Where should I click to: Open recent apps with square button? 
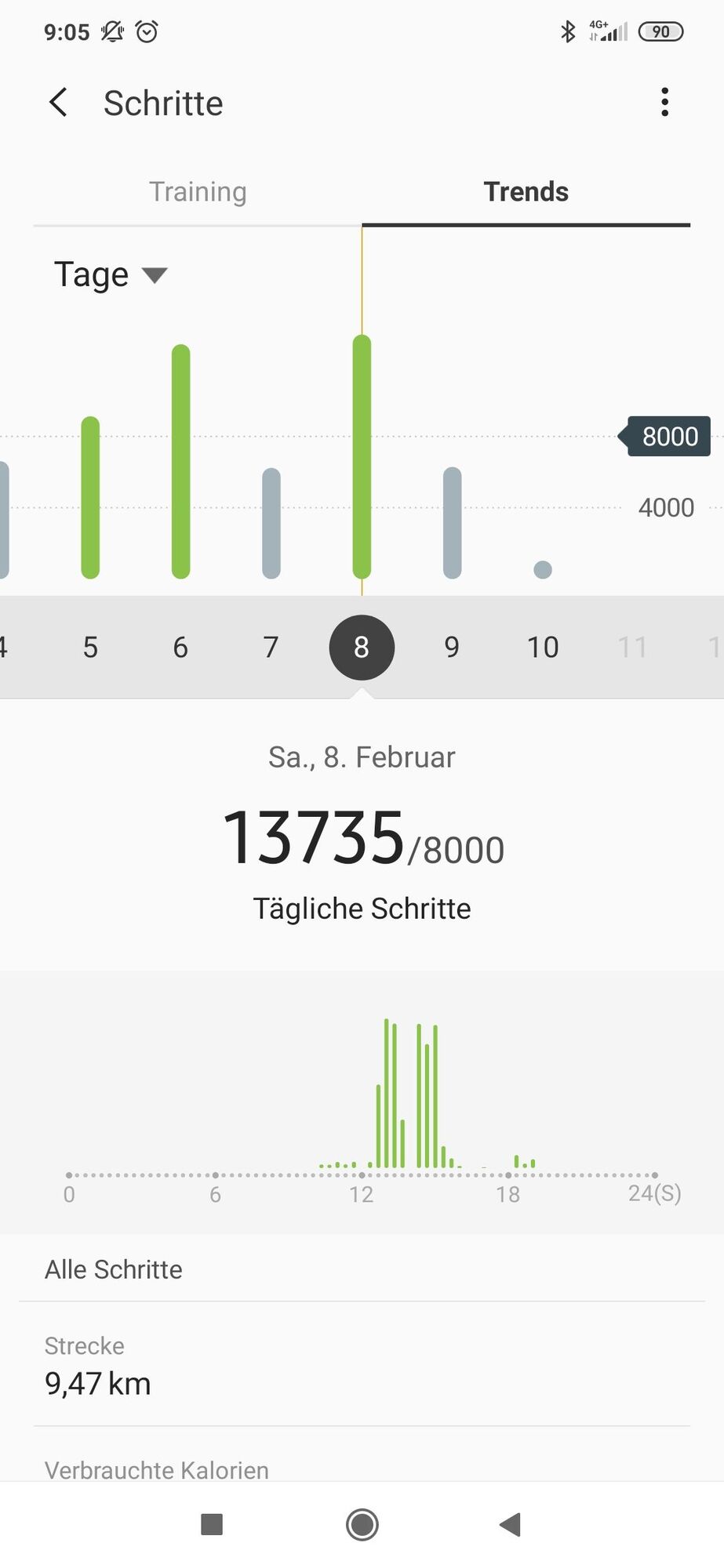tap(212, 1525)
